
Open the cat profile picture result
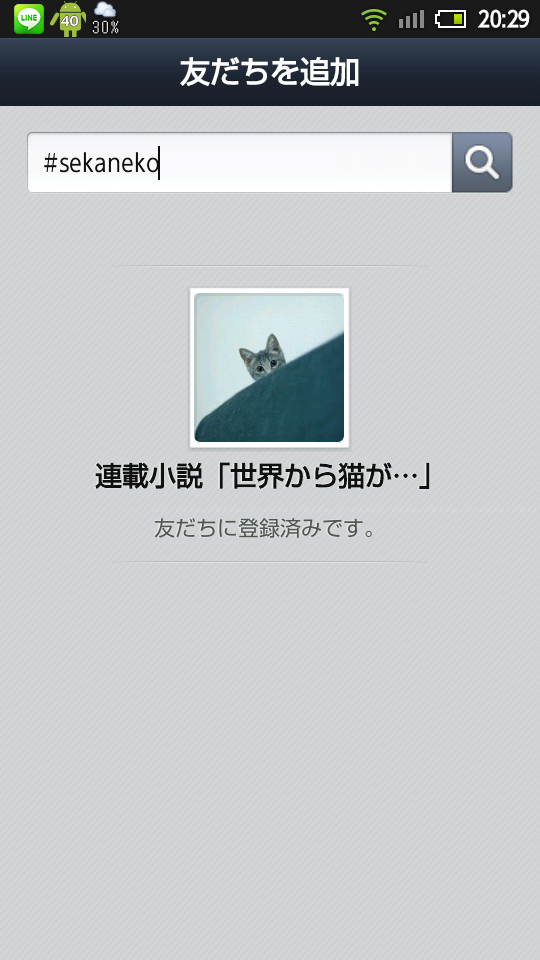pos(269,367)
